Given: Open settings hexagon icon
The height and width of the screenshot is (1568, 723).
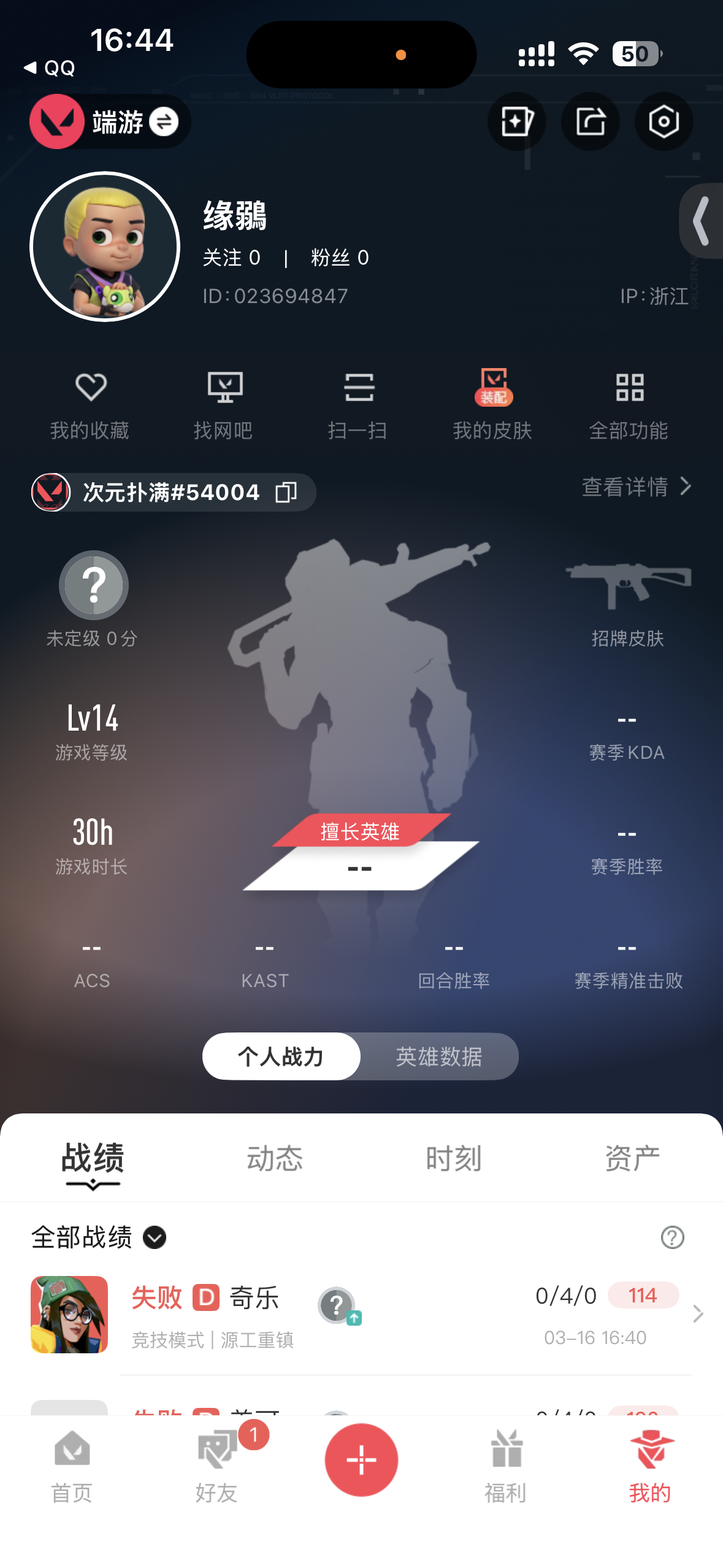Looking at the screenshot, I should coord(664,121).
